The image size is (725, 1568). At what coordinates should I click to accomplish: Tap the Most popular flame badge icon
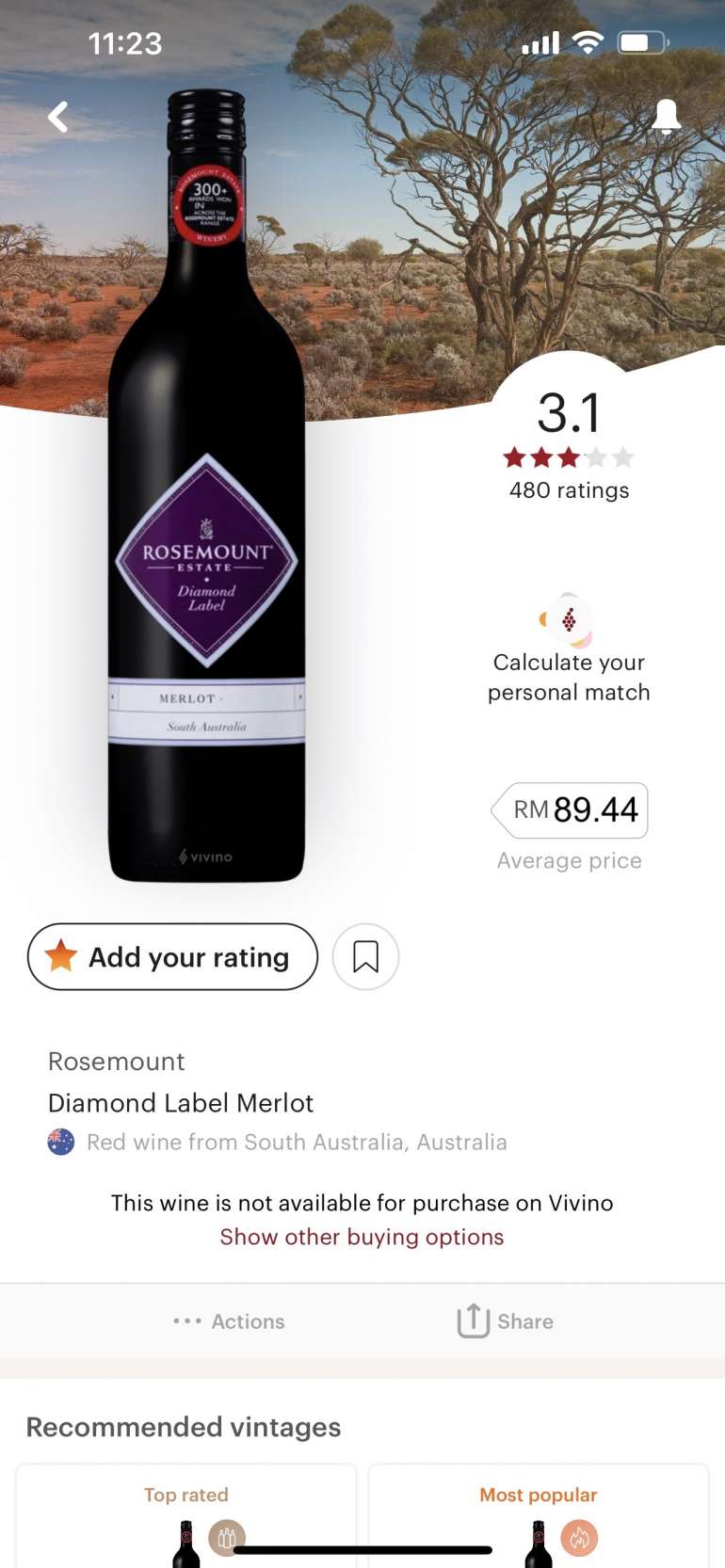click(x=579, y=1537)
